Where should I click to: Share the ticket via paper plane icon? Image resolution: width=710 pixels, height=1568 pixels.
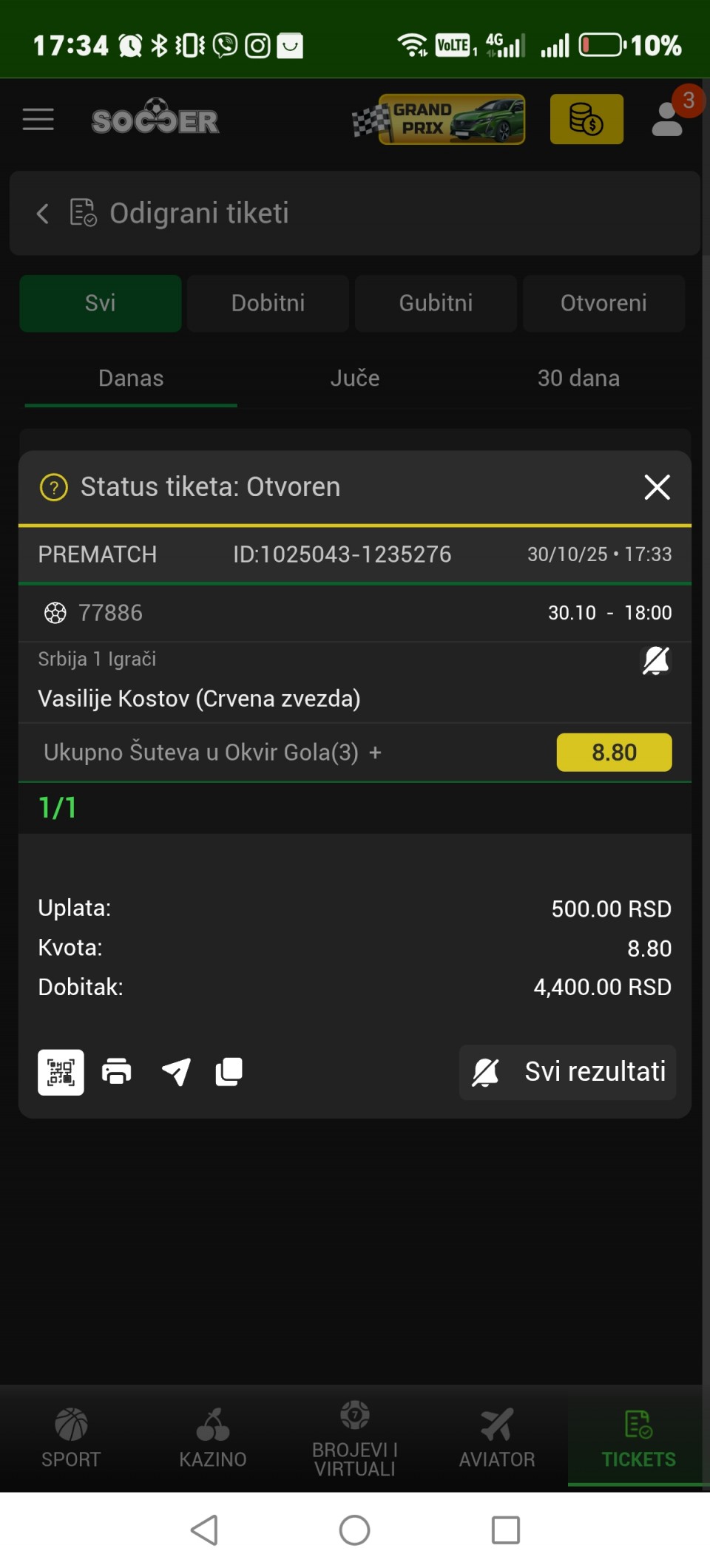[176, 1071]
